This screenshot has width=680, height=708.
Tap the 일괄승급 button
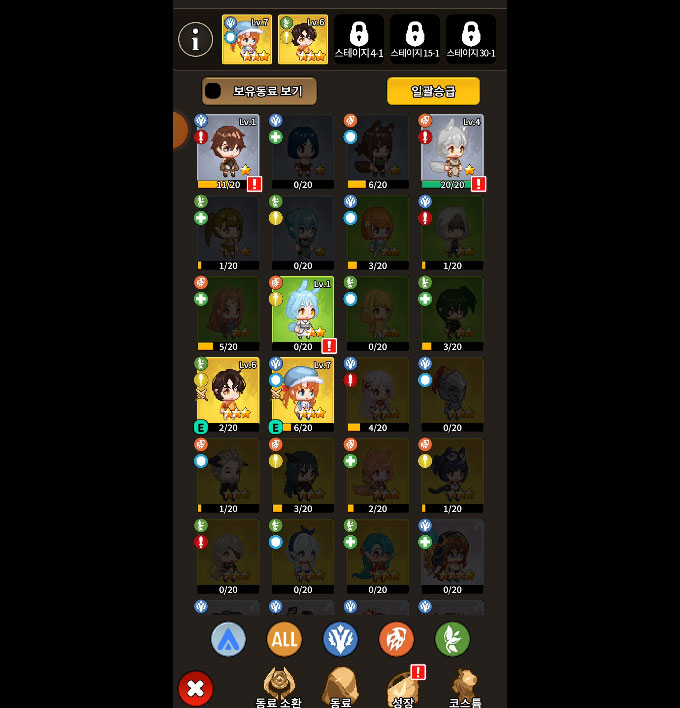pyautogui.click(x=433, y=91)
